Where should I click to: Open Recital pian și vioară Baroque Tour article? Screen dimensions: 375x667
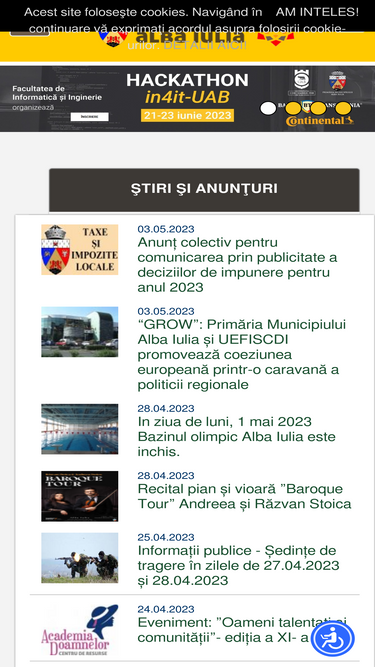(x=244, y=496)
